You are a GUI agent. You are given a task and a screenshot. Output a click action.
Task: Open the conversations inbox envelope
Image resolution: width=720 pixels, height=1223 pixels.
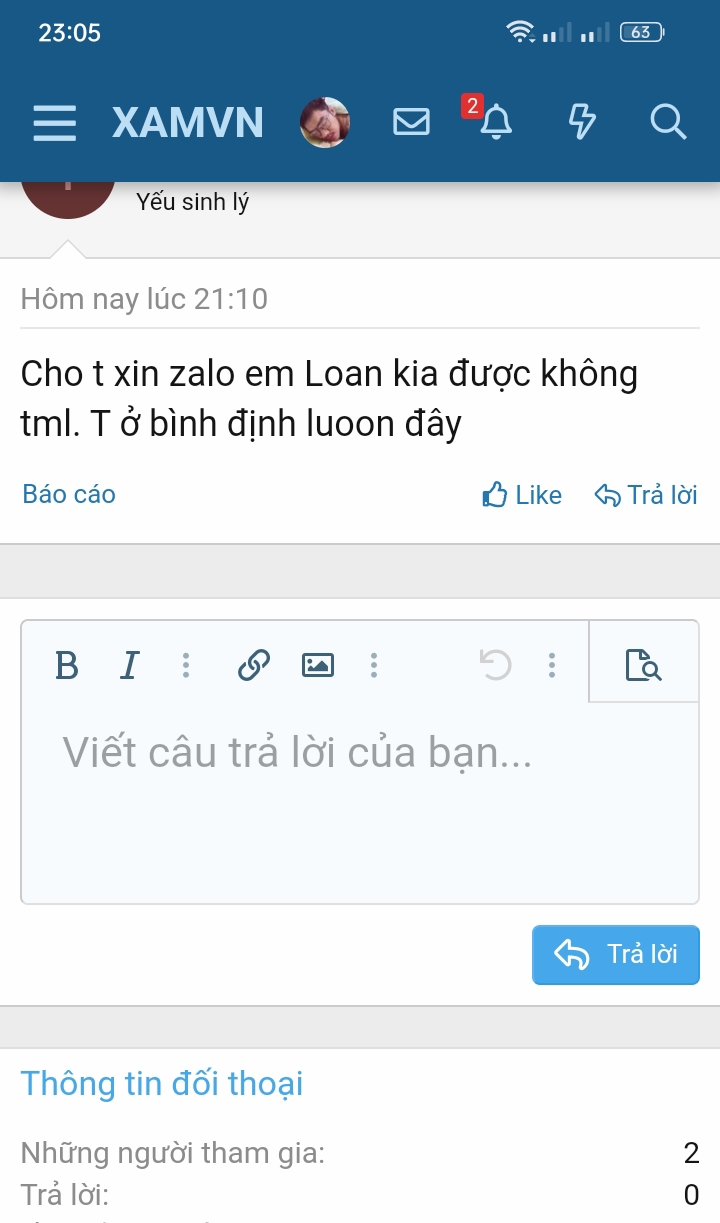(411, 123)
